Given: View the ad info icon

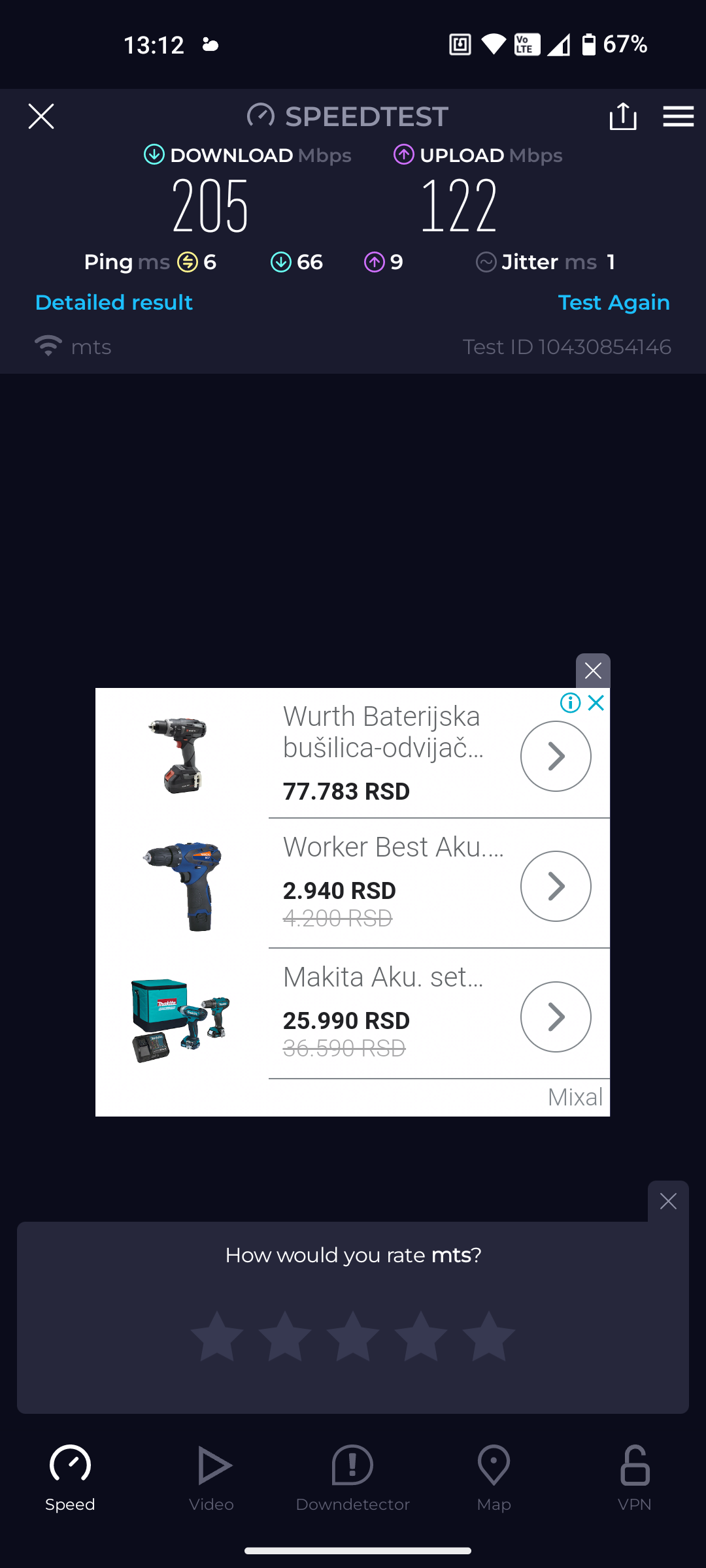Looking at the screenshot, I should point(570,703).
